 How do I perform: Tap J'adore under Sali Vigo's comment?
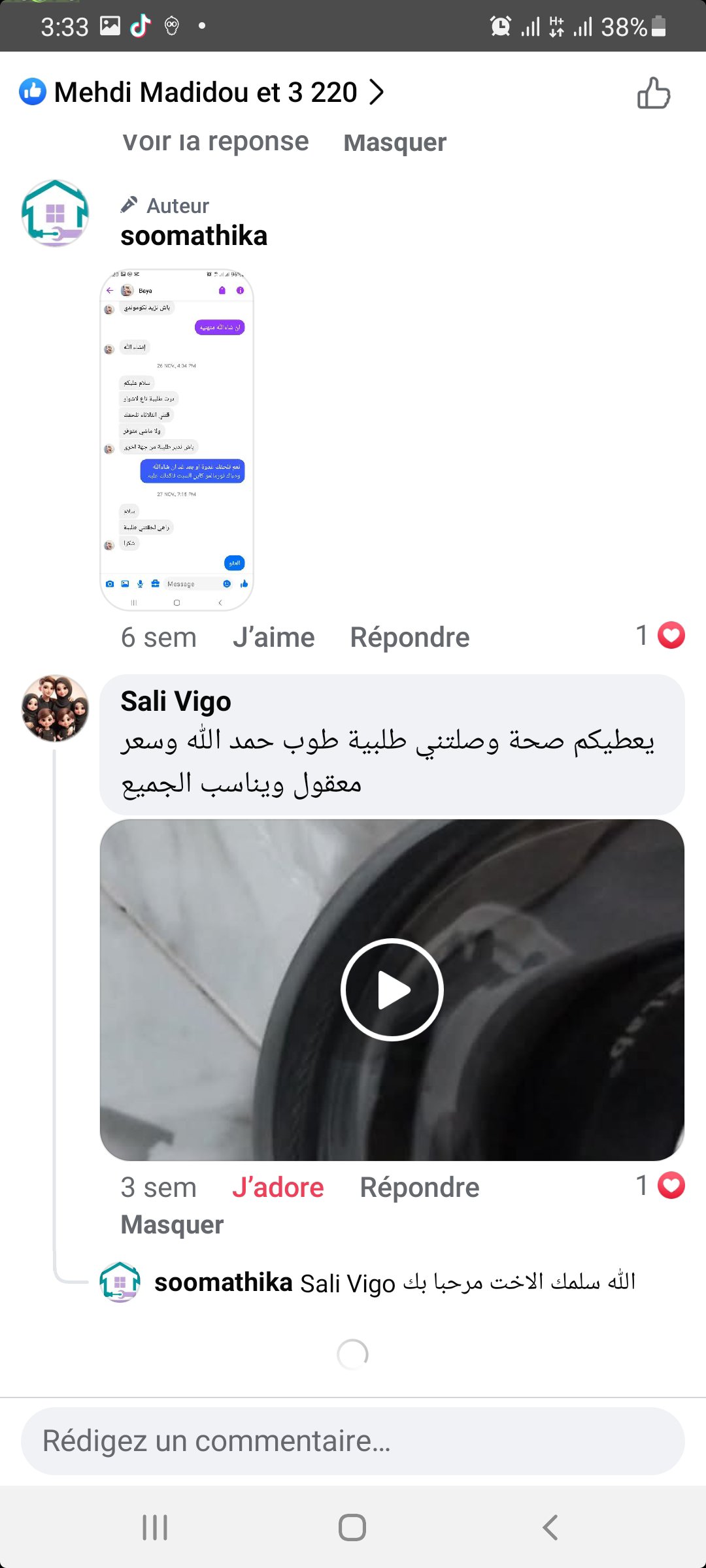[278, 1188]
